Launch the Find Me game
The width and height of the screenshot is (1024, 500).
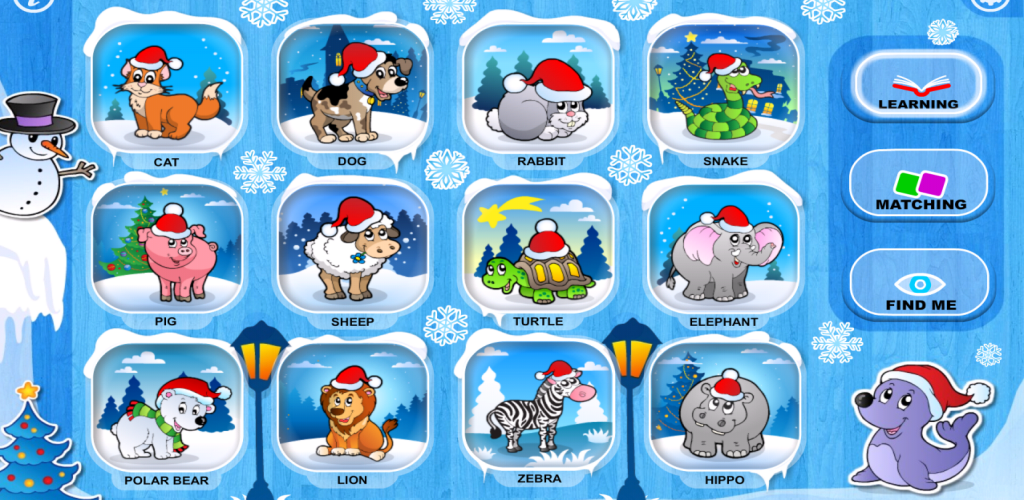pyautogui.click(x=920, y=285)
